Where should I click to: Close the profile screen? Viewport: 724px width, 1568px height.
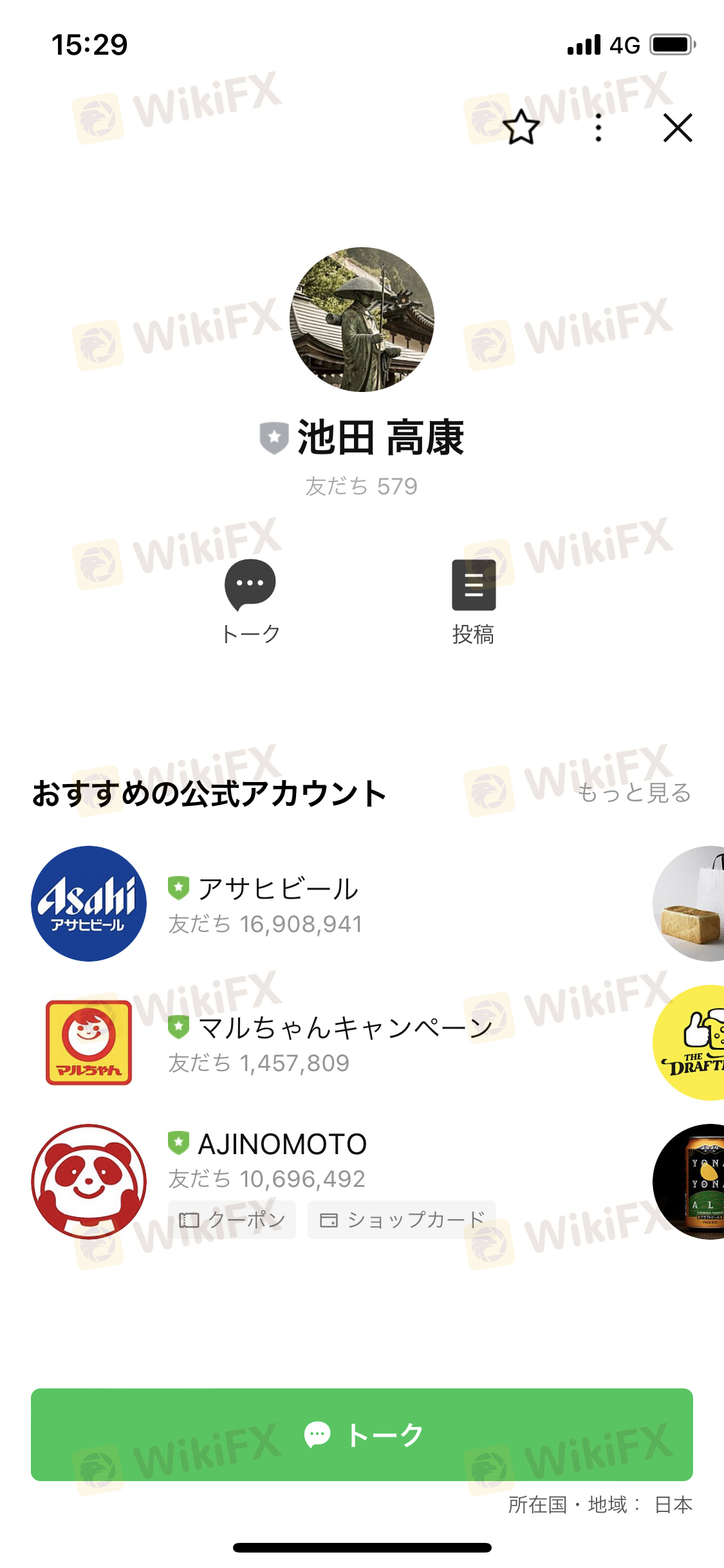(678, 127)
